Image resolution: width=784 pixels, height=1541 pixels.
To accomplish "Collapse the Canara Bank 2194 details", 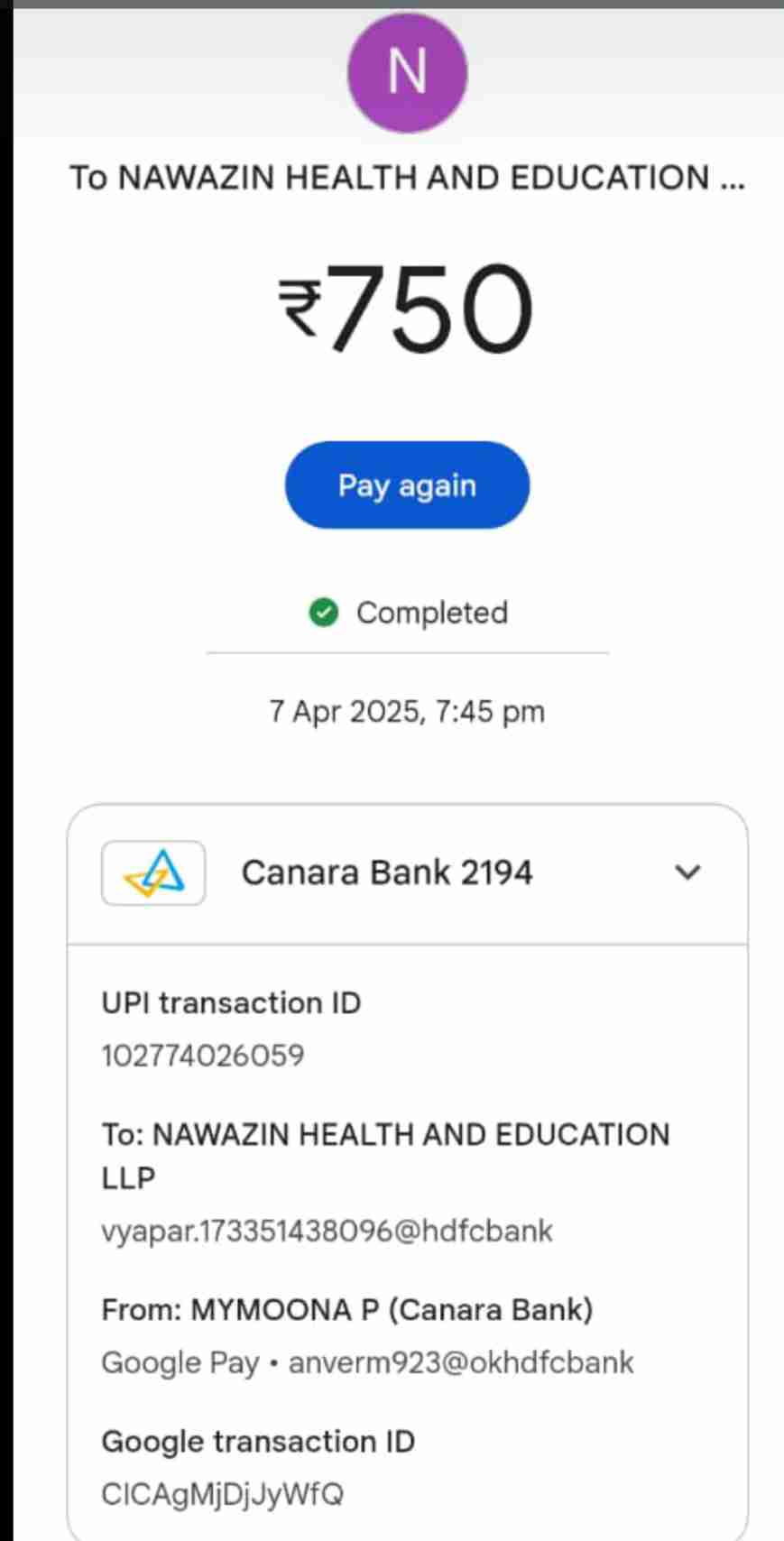I will coord(687,872).
